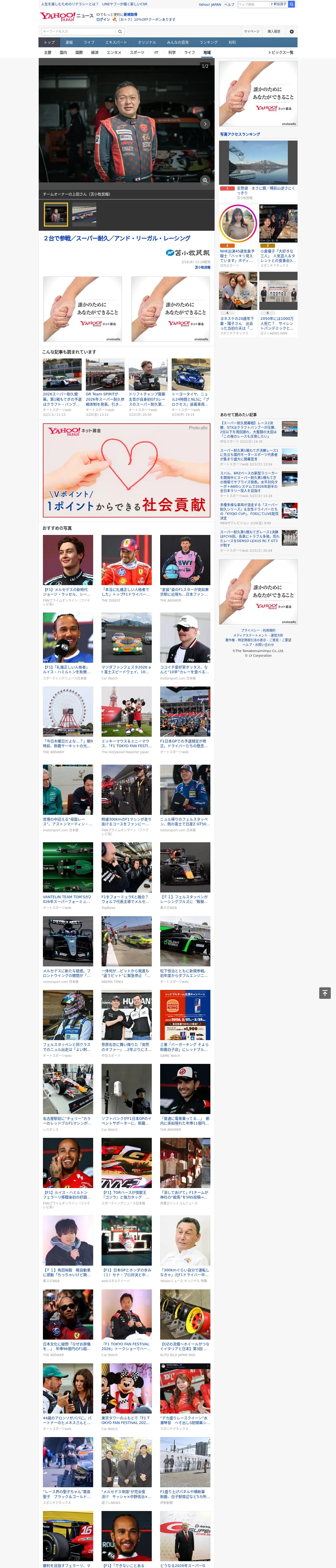Open the settings gear icon
The width and height of the screenshot is (336, 1568).
[x=292, y=31]
